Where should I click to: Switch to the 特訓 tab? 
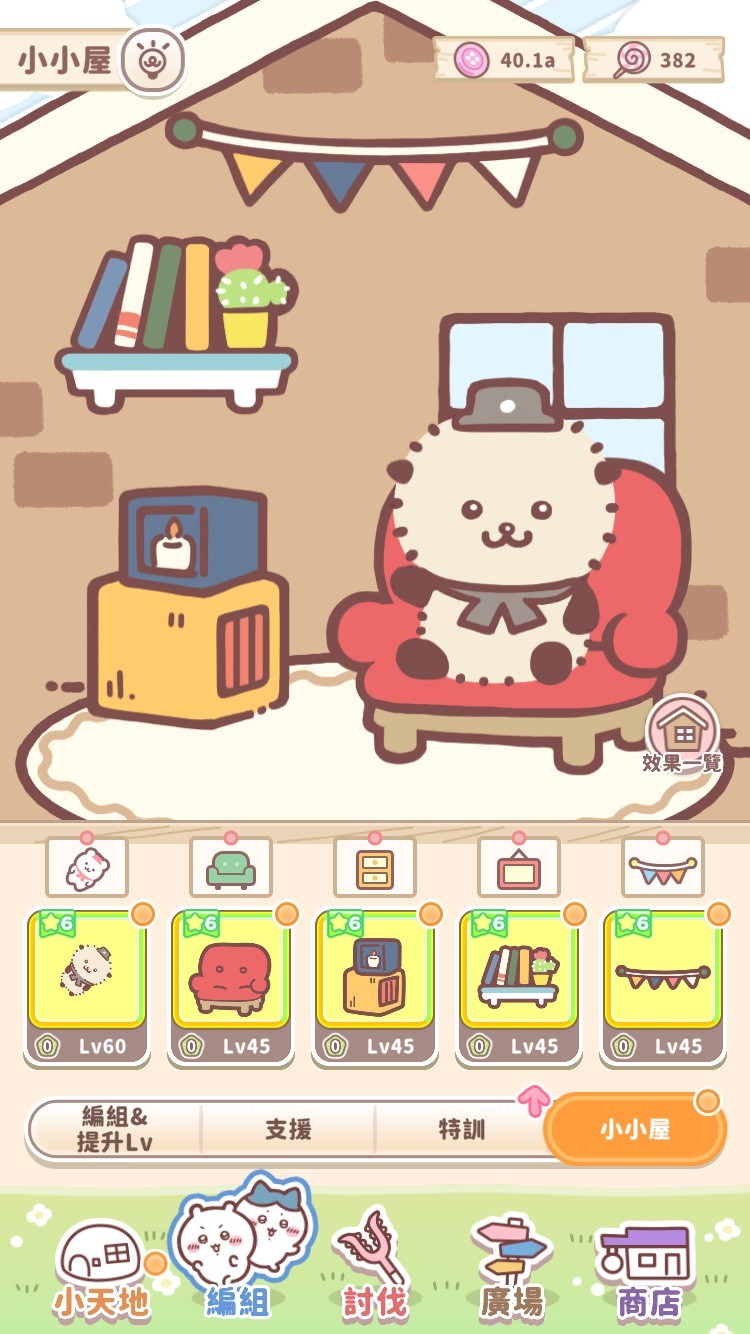[461, 1130]
